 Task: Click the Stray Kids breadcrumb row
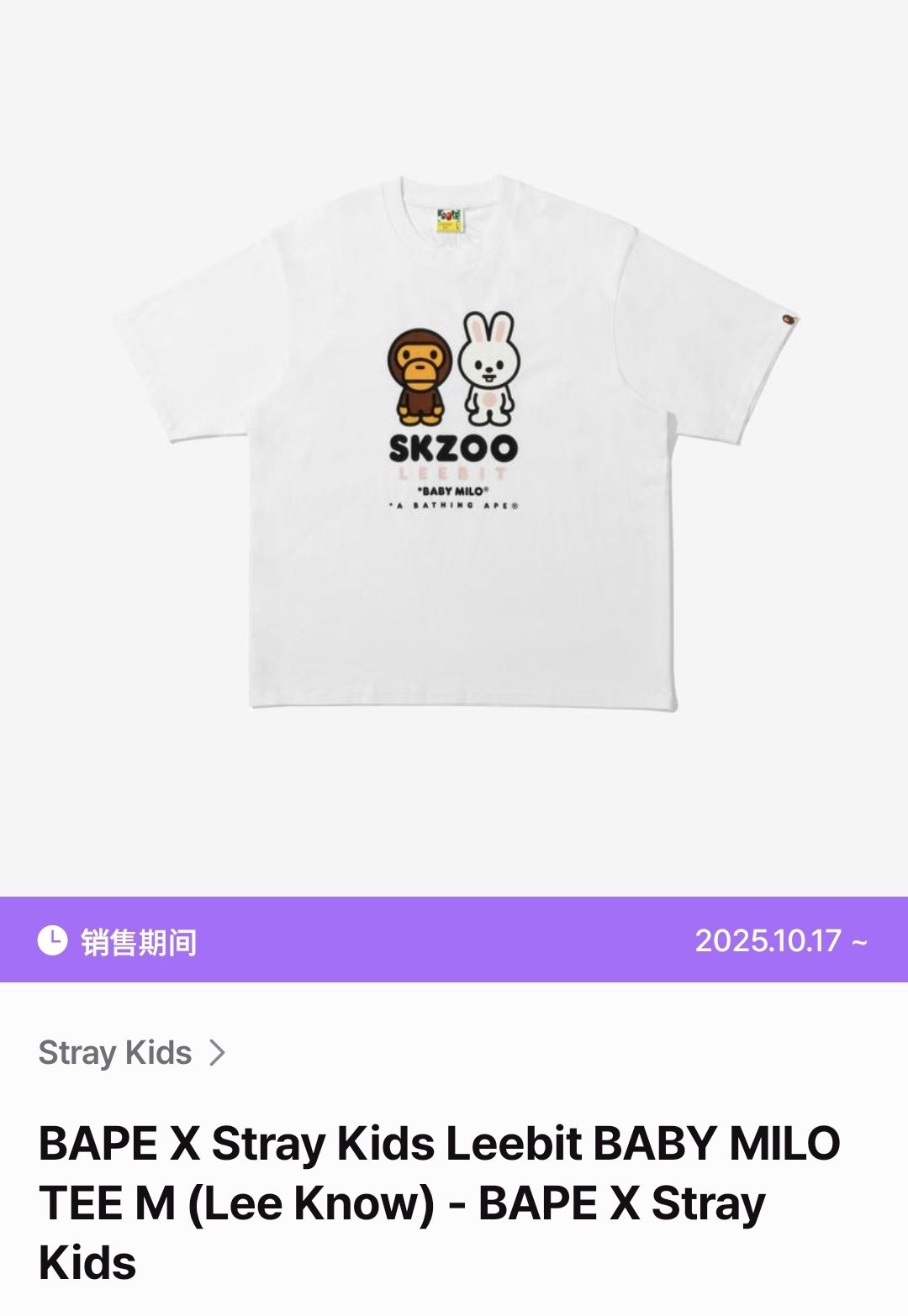pyautogui.click(x=135, y=1050)
